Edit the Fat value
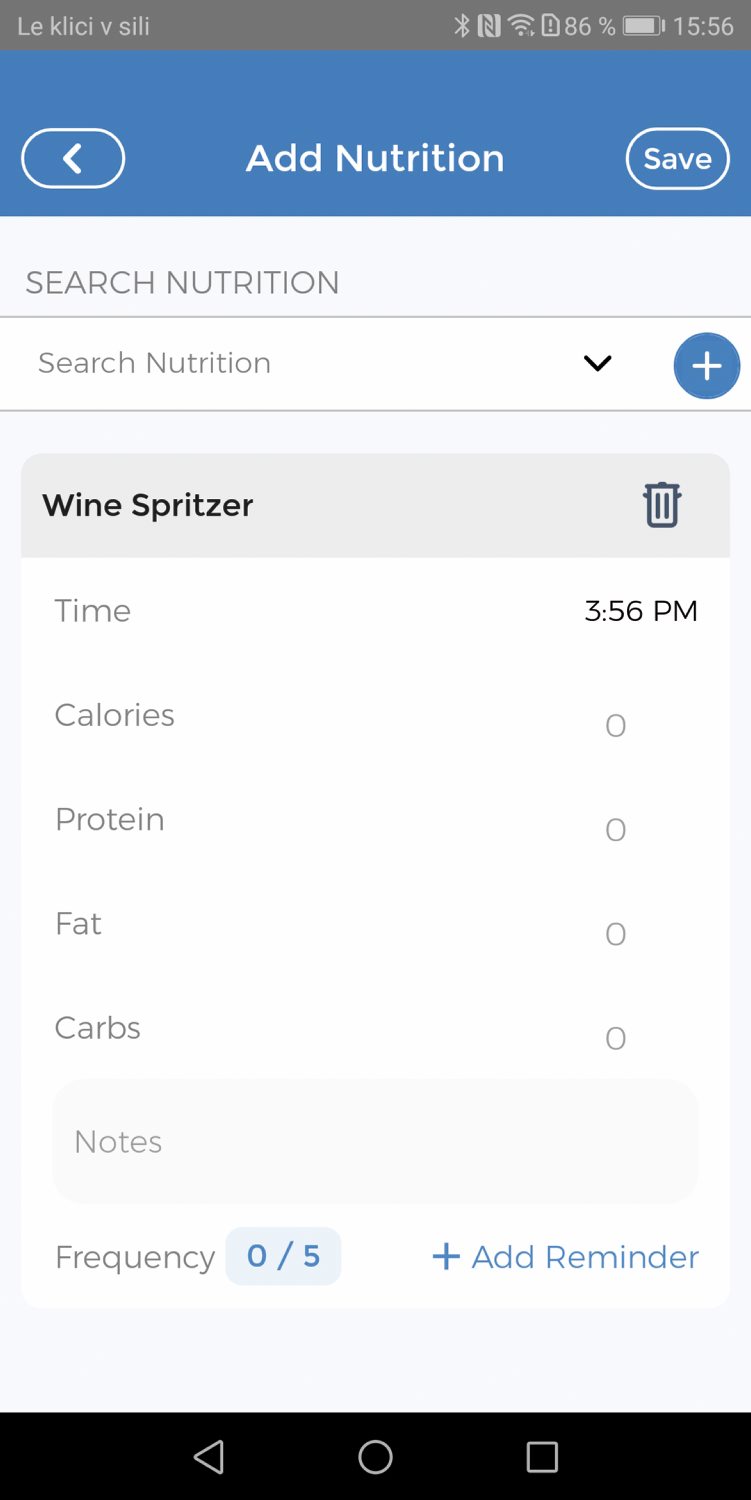The image size is (751, 1500). click(616, 934)
